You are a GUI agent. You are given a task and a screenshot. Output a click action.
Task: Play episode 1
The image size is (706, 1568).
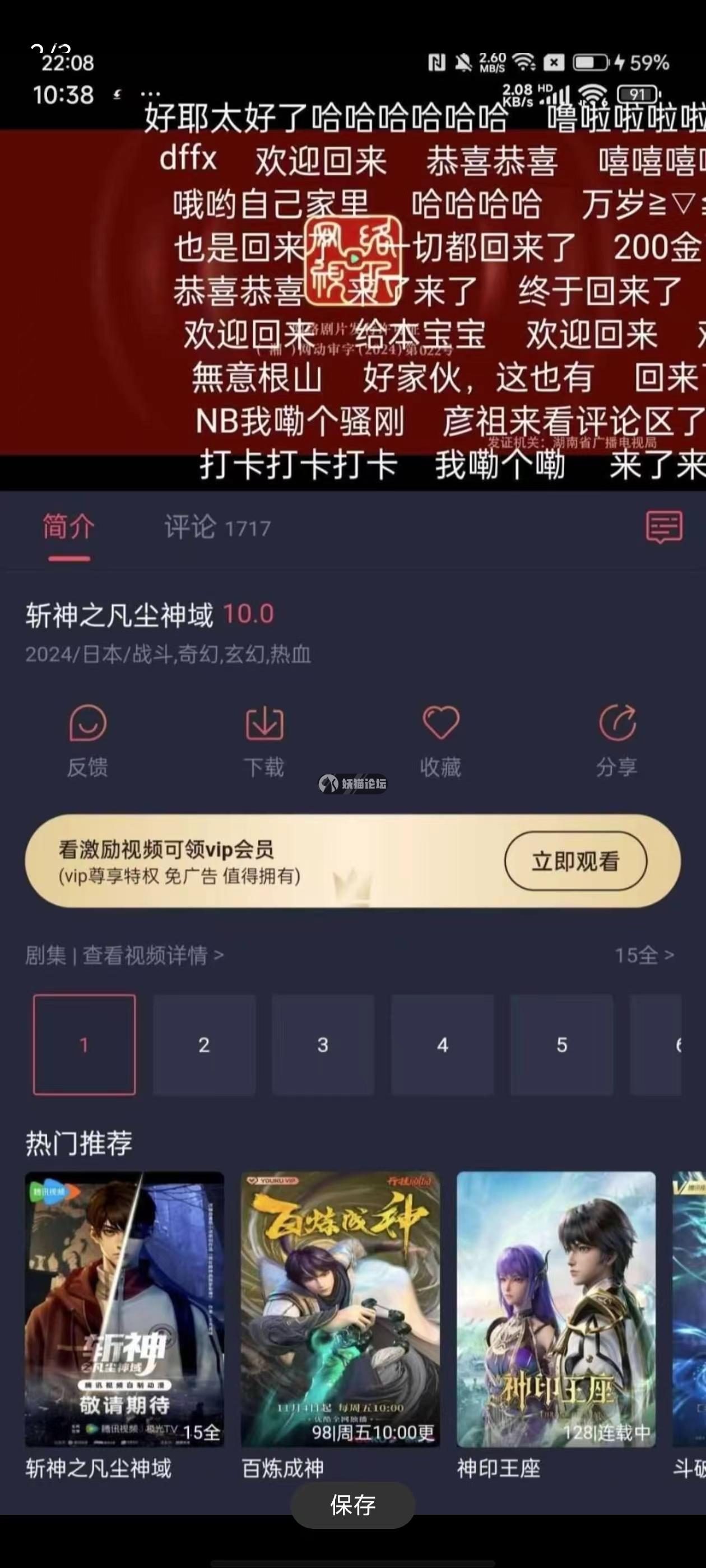pos(84,1044)
